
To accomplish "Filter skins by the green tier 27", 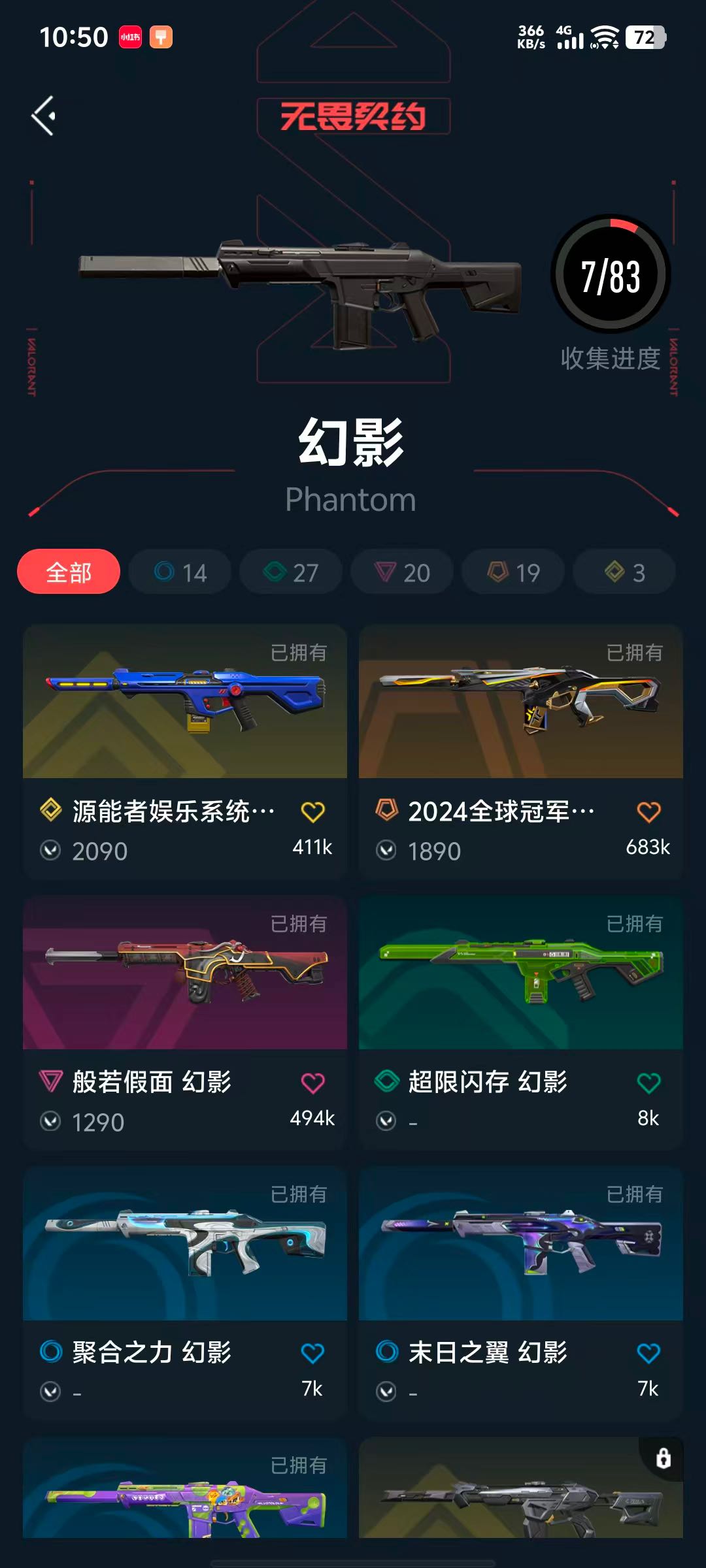I will coord(291,572).
